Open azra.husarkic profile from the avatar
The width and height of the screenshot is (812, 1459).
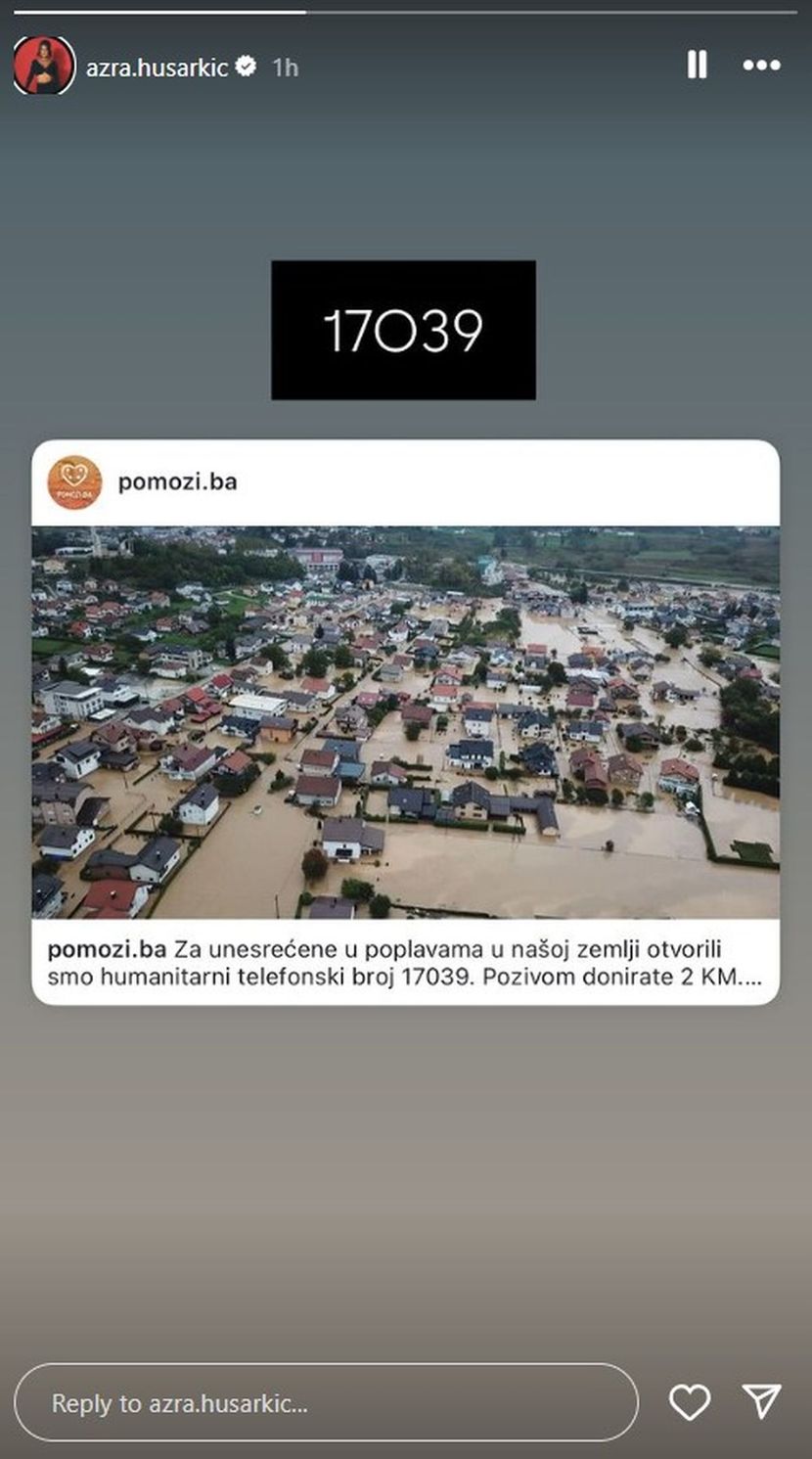coord(44,67)
